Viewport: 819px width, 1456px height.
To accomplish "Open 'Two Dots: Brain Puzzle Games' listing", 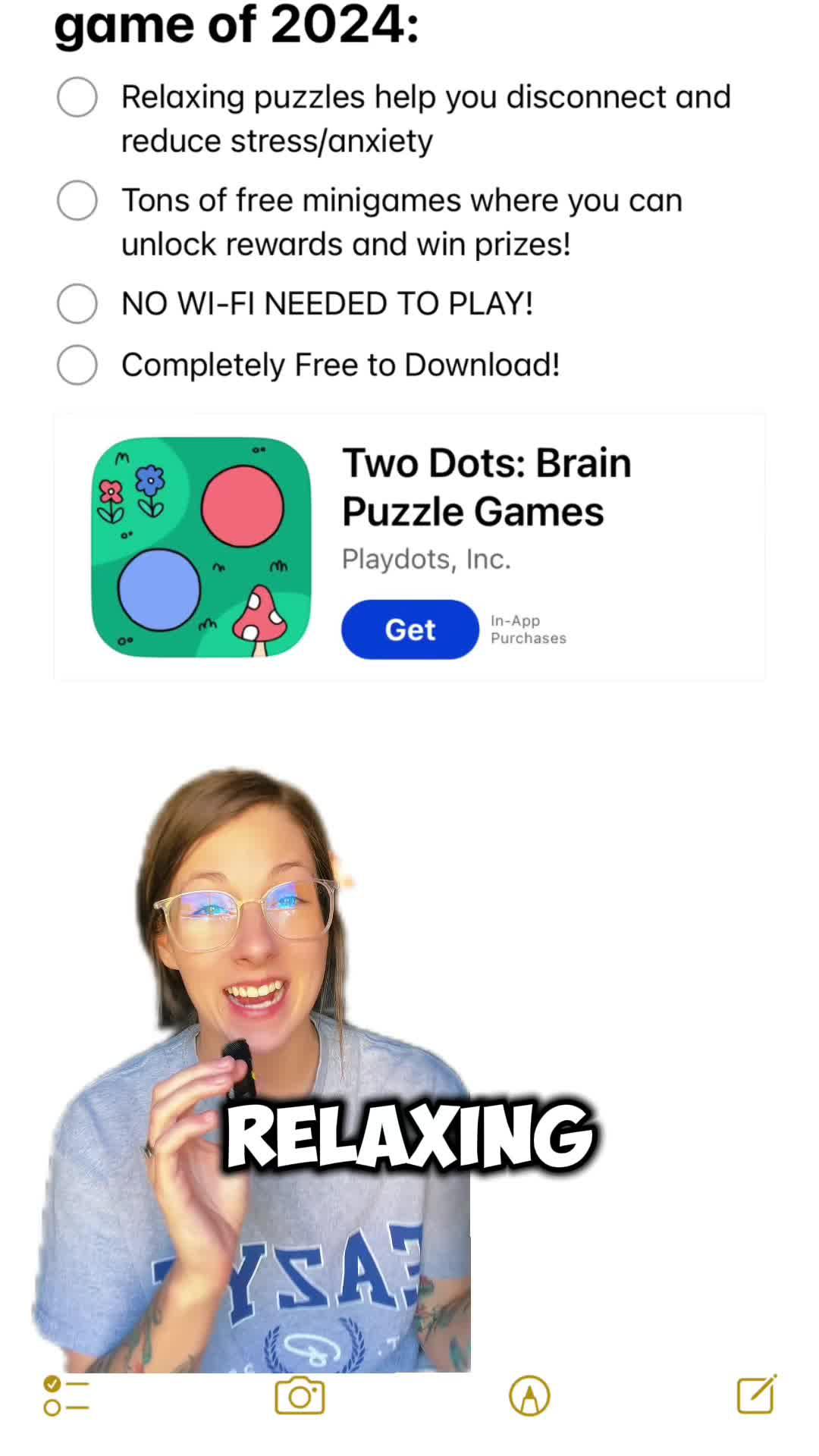I will click(x=488, y=485).
